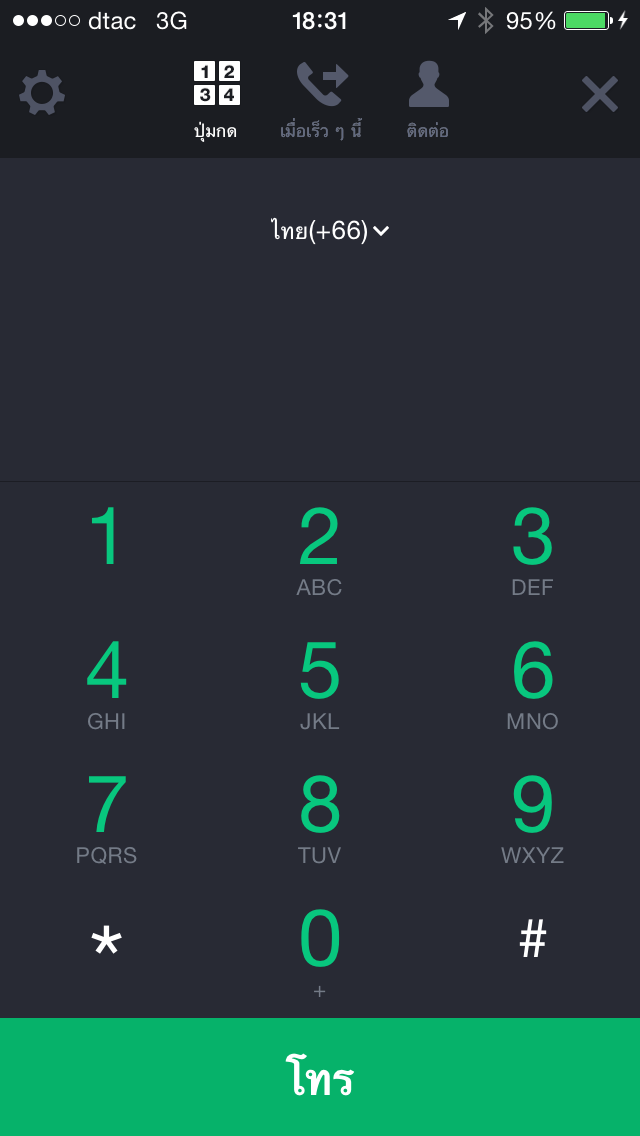Switch to the ปุ่มกด keypad tab

click(216, 100)
